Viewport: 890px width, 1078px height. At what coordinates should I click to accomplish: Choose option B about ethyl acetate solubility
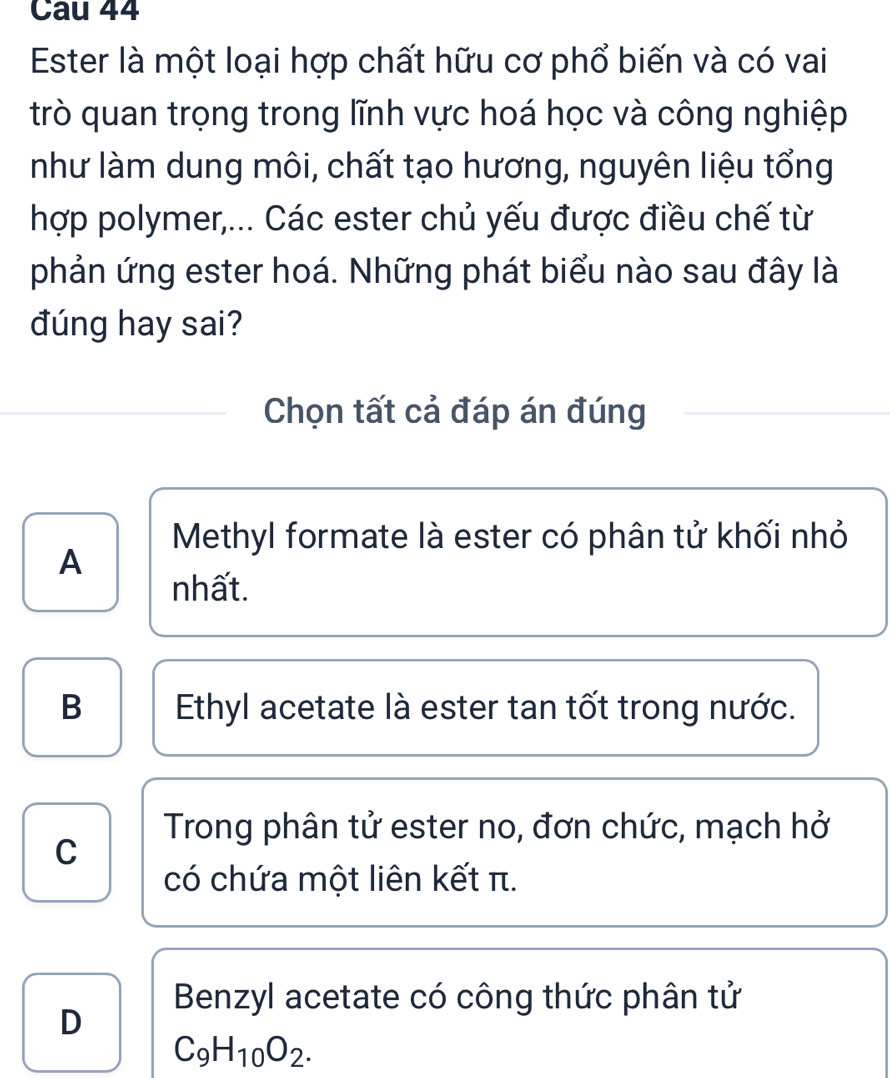(x=72, y=707)
